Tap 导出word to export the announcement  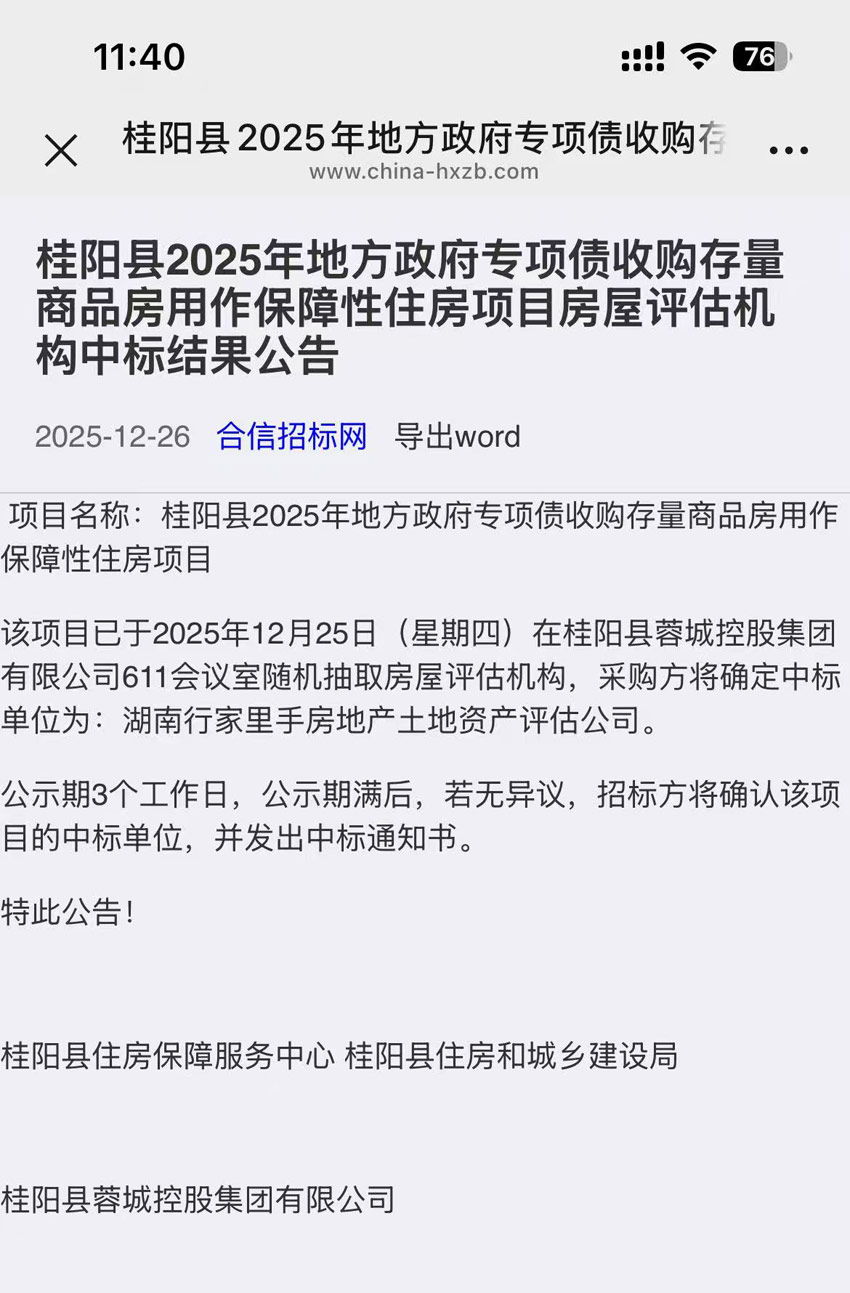[457, 436]
